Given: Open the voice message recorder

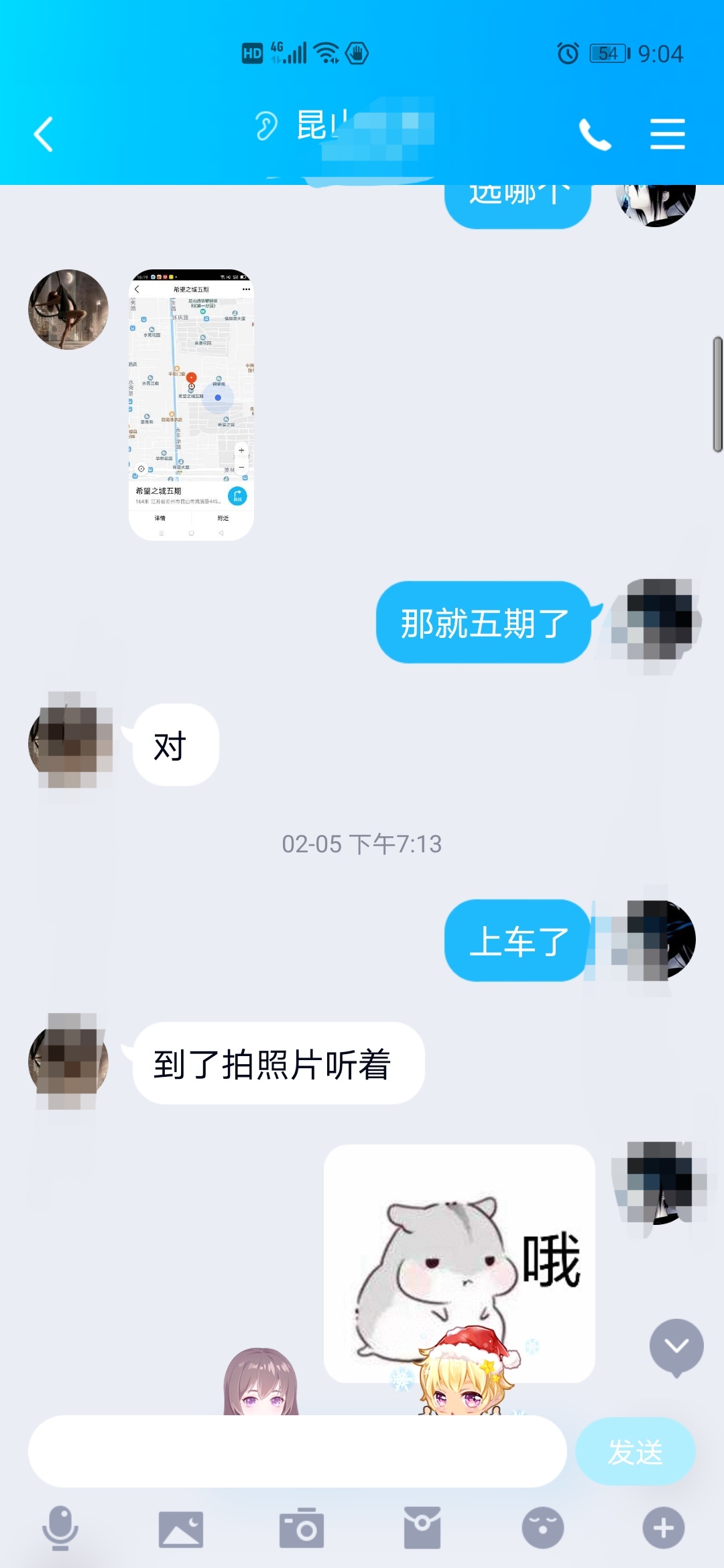Looking at the screenshot, I should point(62,1528).
